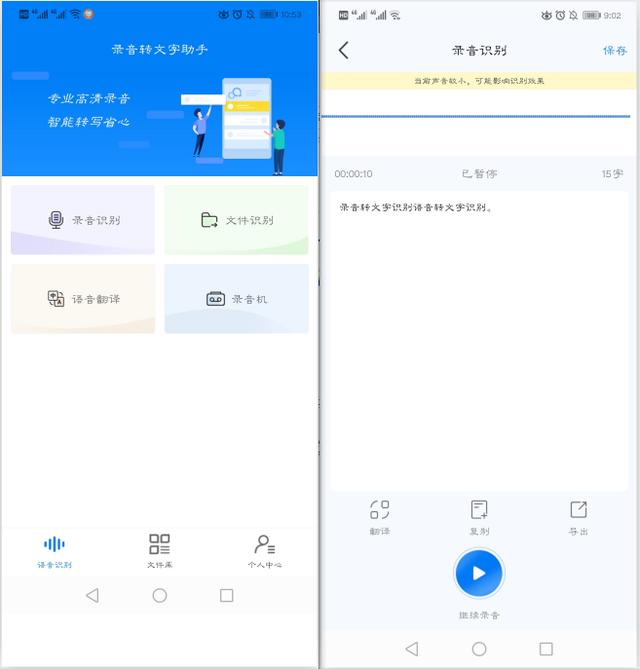Export the transcript with 导出

578,516
